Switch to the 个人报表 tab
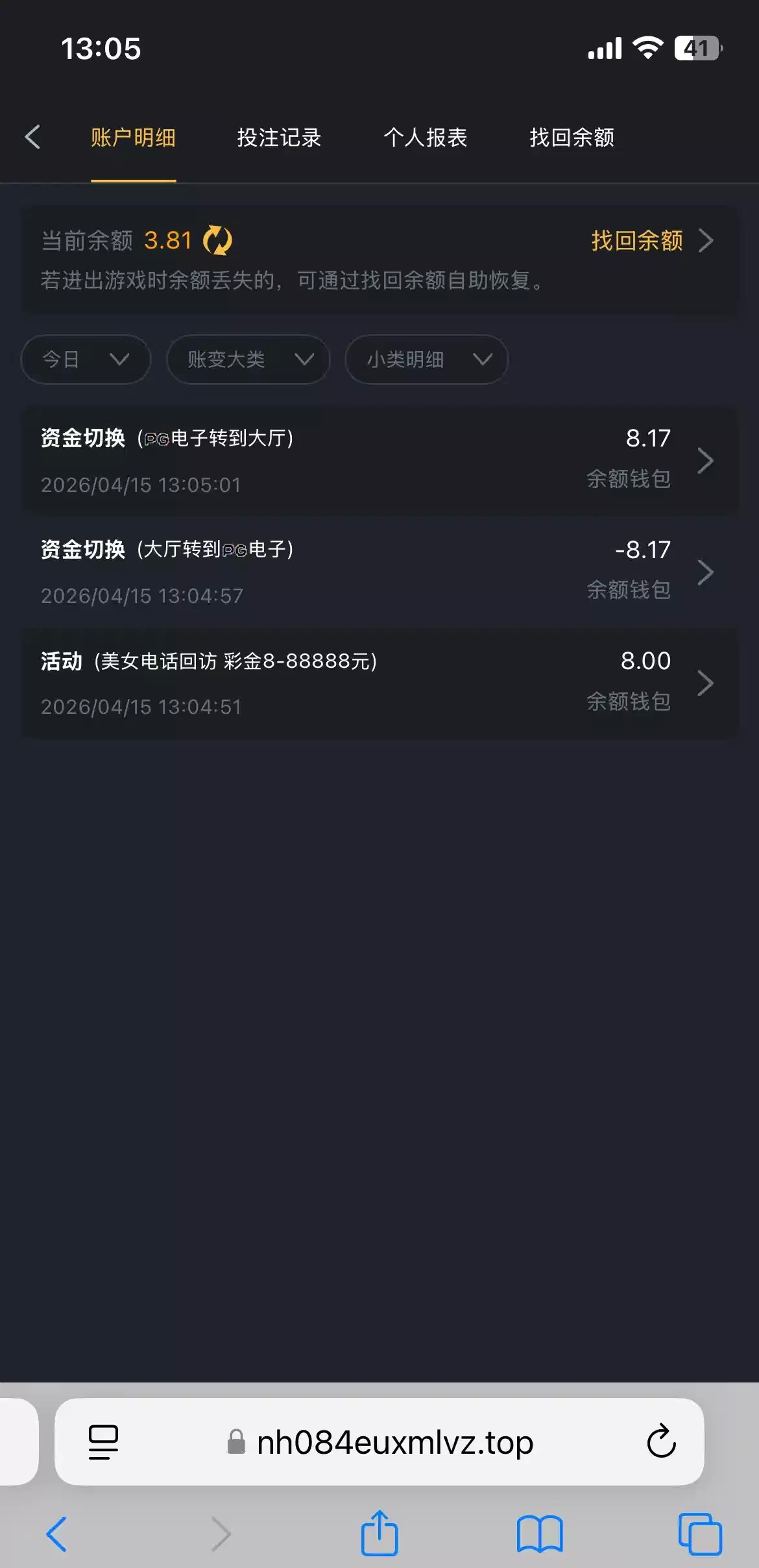The width and height of the screenshot is (759, 1568). point(425,138)
